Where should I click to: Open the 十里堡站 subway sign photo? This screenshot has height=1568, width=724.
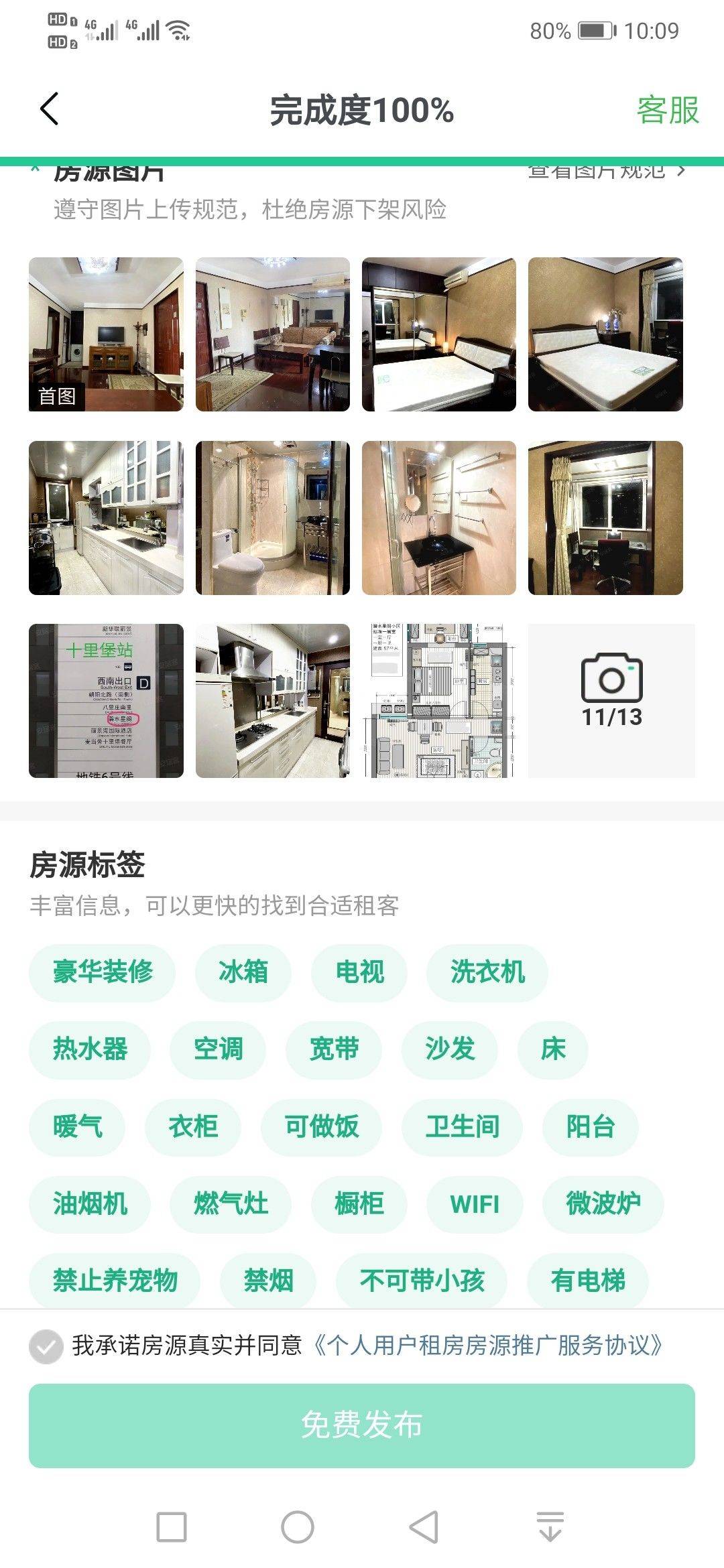click(106, 701)
